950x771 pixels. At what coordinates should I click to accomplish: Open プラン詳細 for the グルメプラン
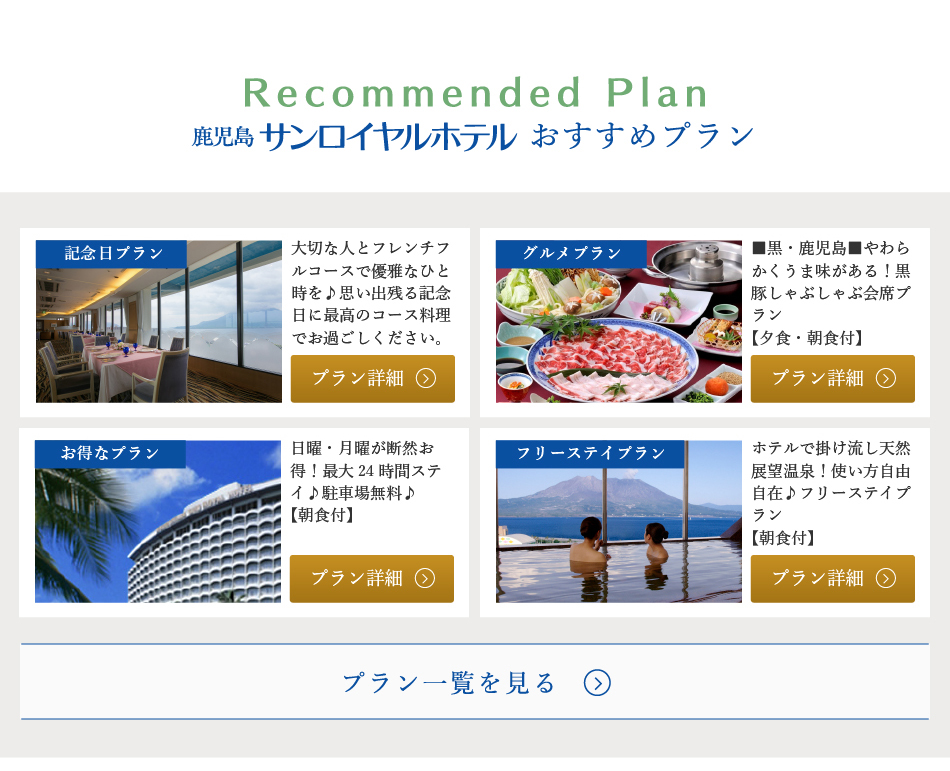(x=832, y=378)
